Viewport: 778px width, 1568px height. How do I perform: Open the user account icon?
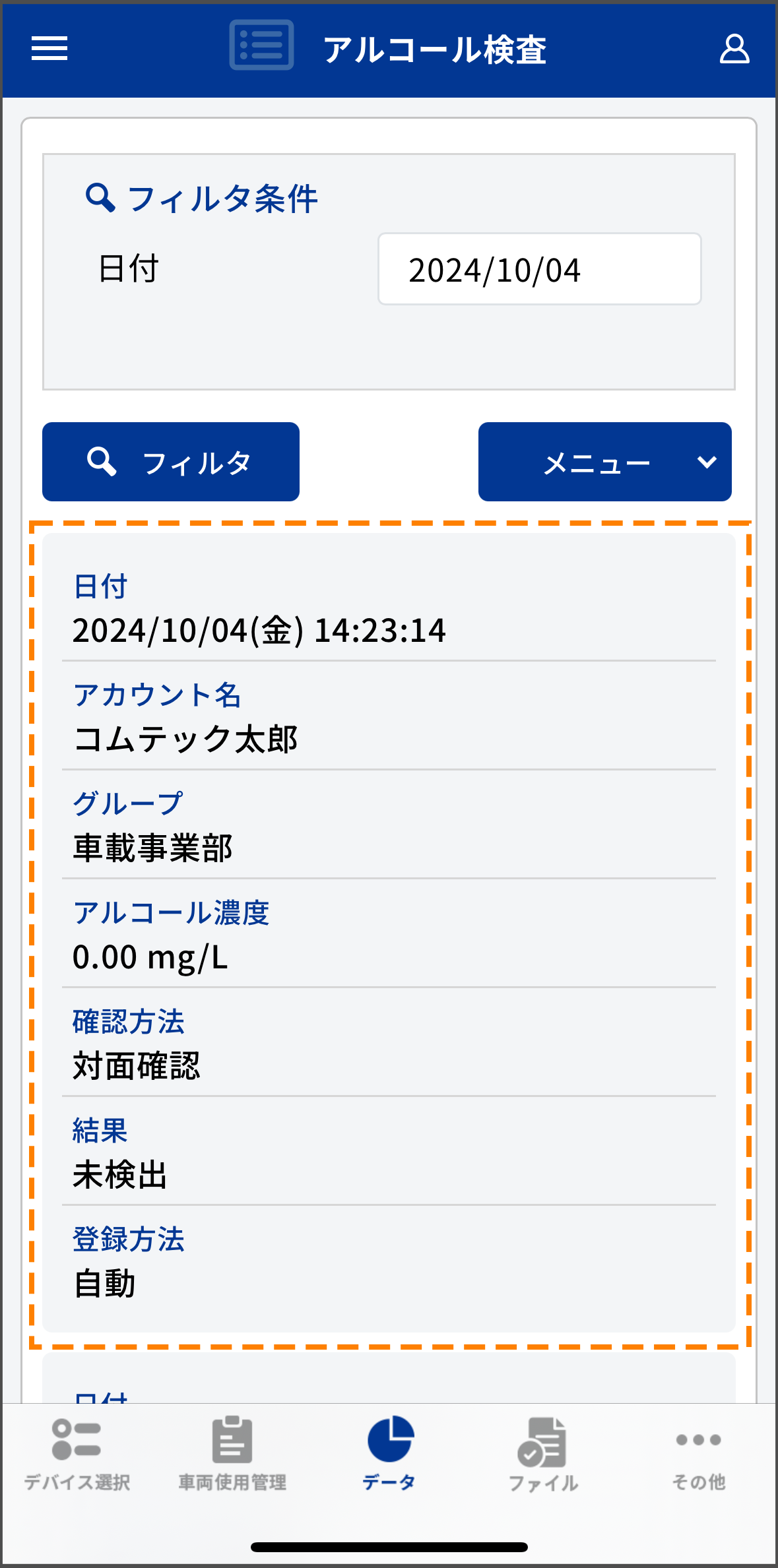[x=734, y=49]
